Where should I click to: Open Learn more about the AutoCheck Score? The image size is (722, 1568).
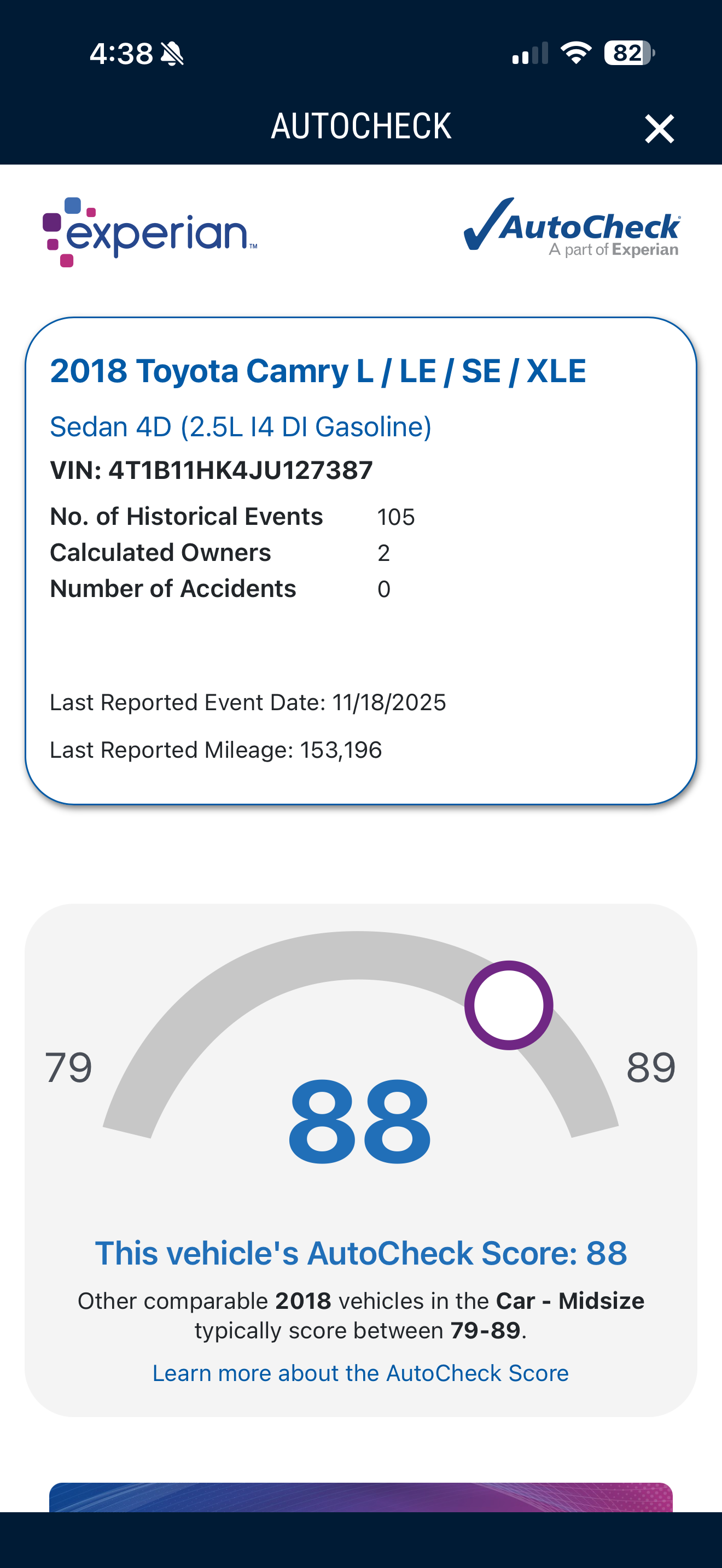[x=360, y=1373]
